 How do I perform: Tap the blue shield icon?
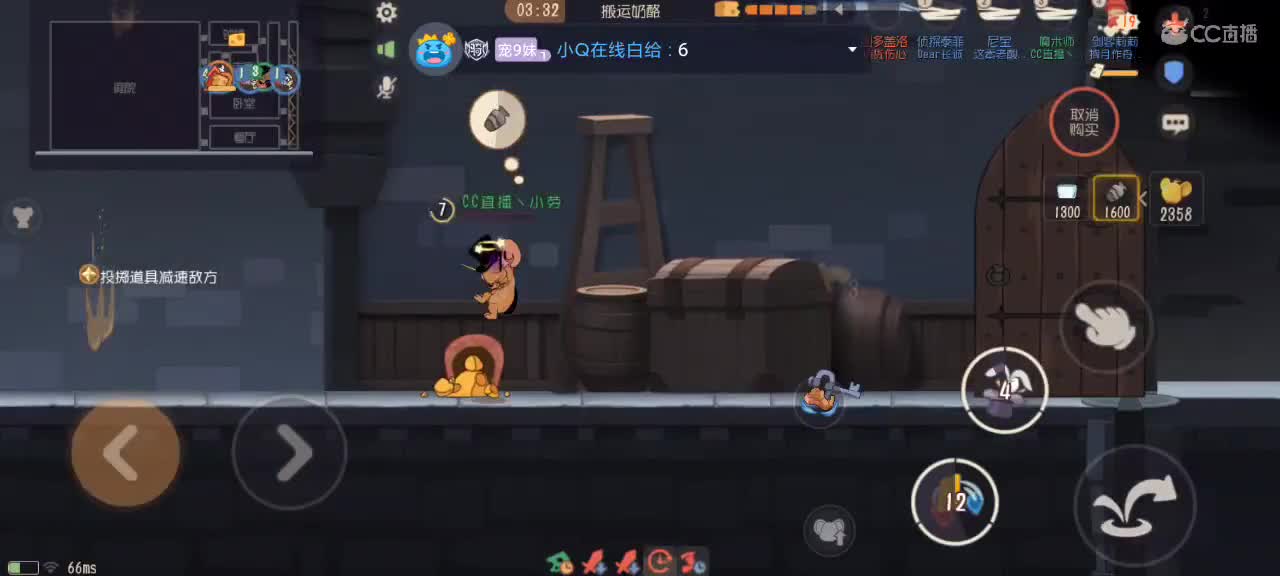point(1175,72)
